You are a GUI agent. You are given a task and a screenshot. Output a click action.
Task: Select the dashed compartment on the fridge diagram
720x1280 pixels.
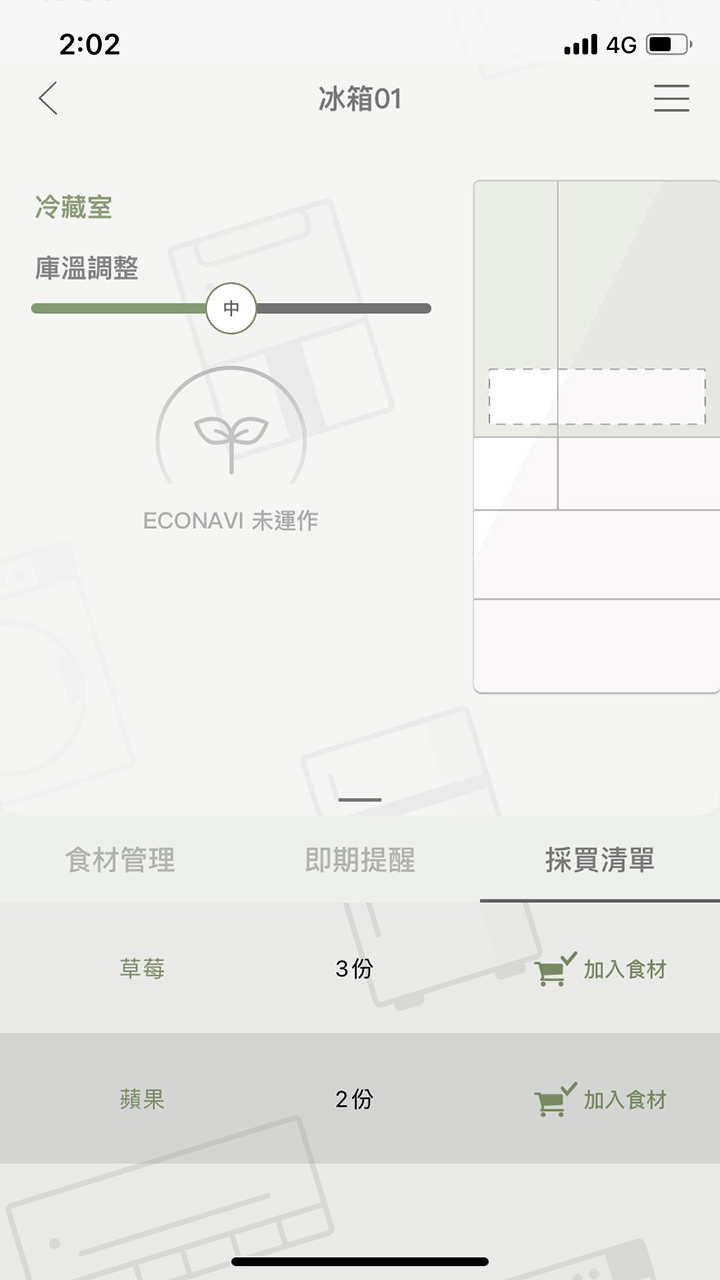click(x=596, y=394)
